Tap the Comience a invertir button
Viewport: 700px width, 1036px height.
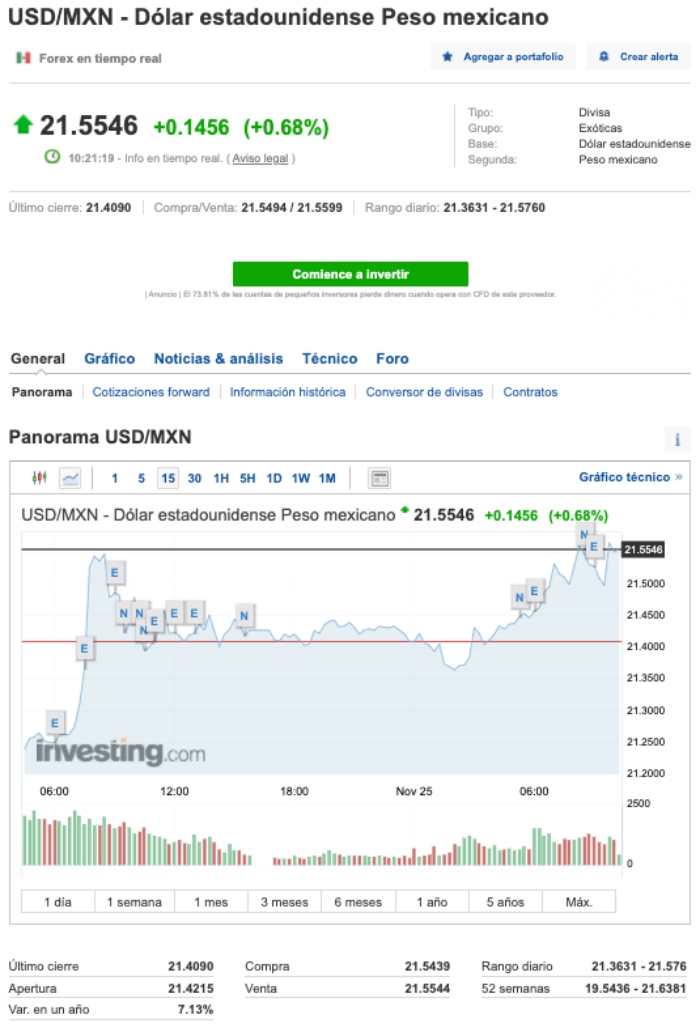pyautogui.click(x=350, y=274)
